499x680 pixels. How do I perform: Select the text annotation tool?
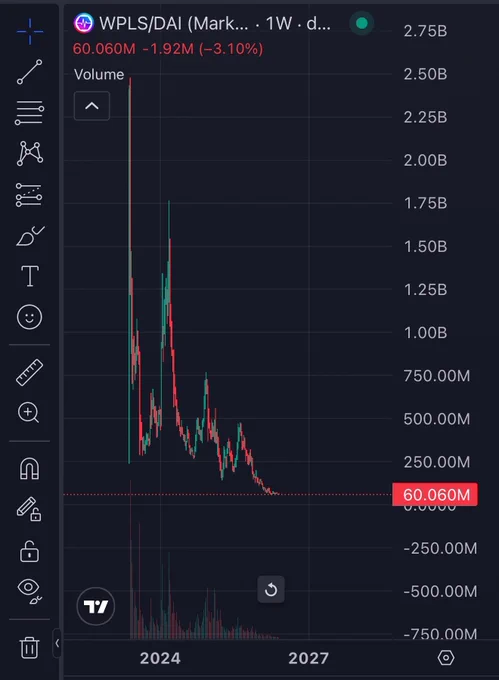pyautogui.click(x=30, y=276)
